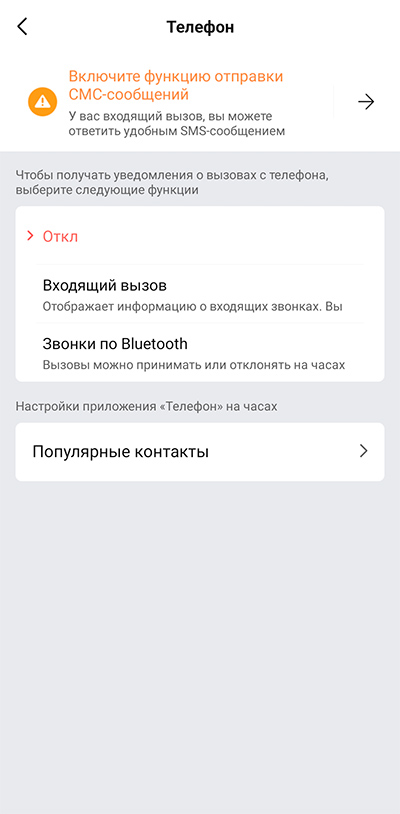Open the SMS sending function banner arrow
The image size is (400, 814).
pyautogui.click(x=366, y=102)
